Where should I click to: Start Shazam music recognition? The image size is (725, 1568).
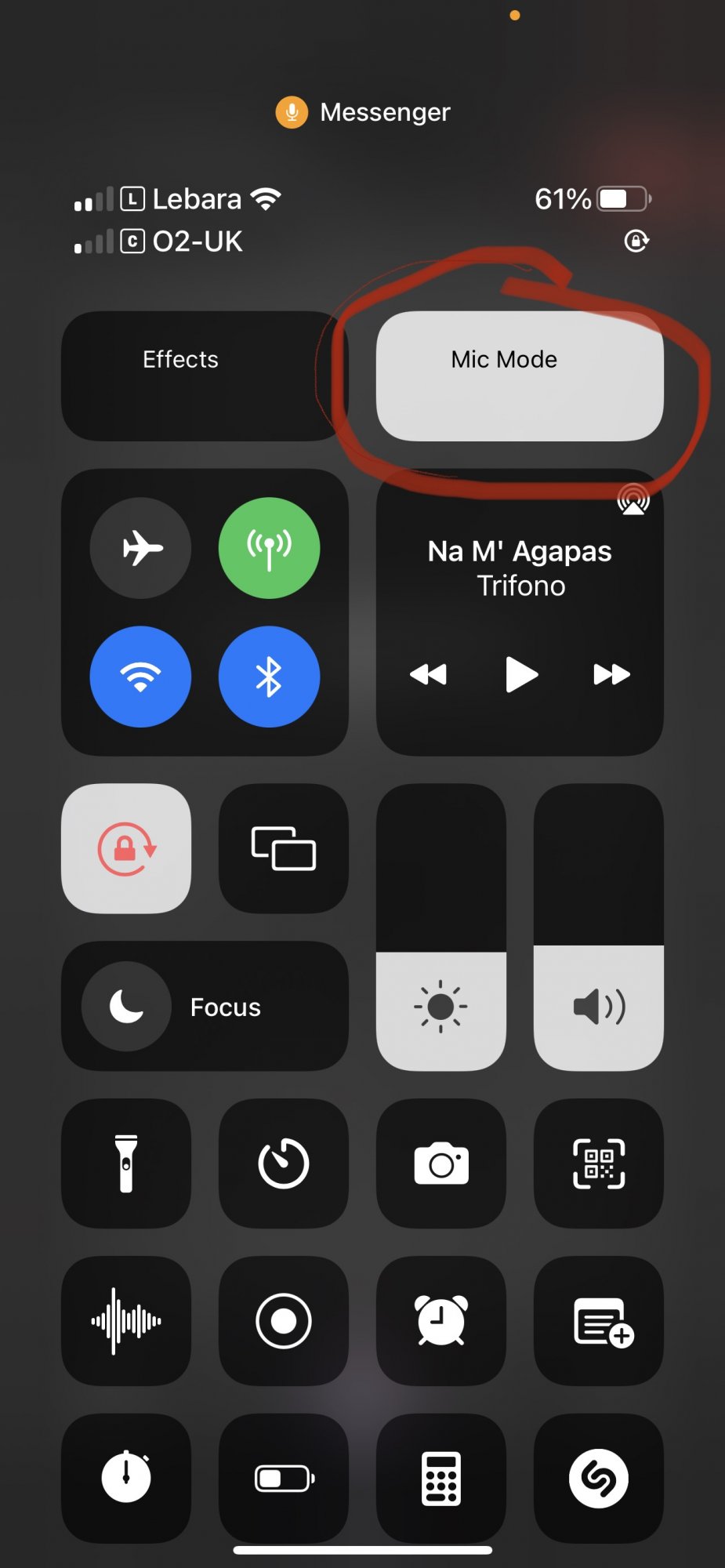pos(599,1479)
